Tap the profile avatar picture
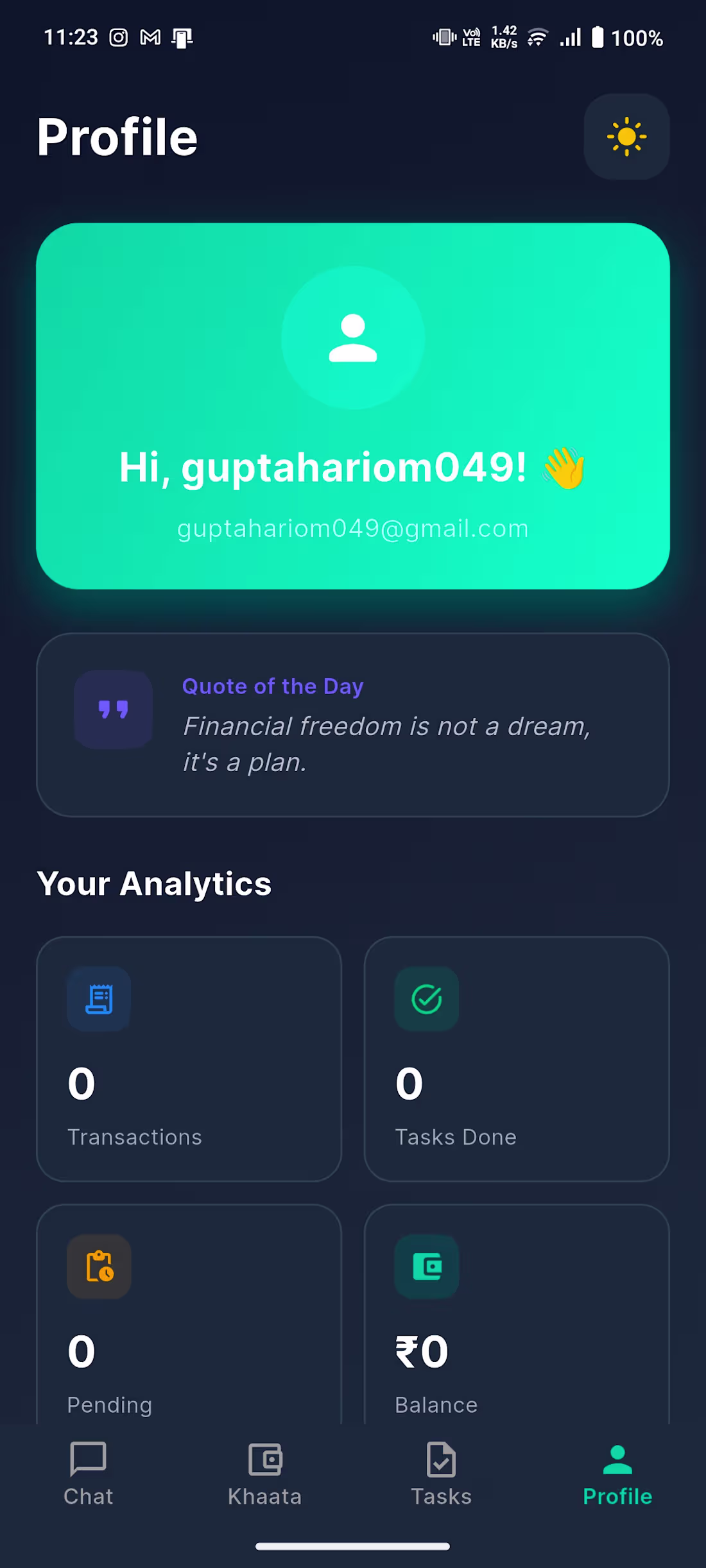 click(353, 338)
